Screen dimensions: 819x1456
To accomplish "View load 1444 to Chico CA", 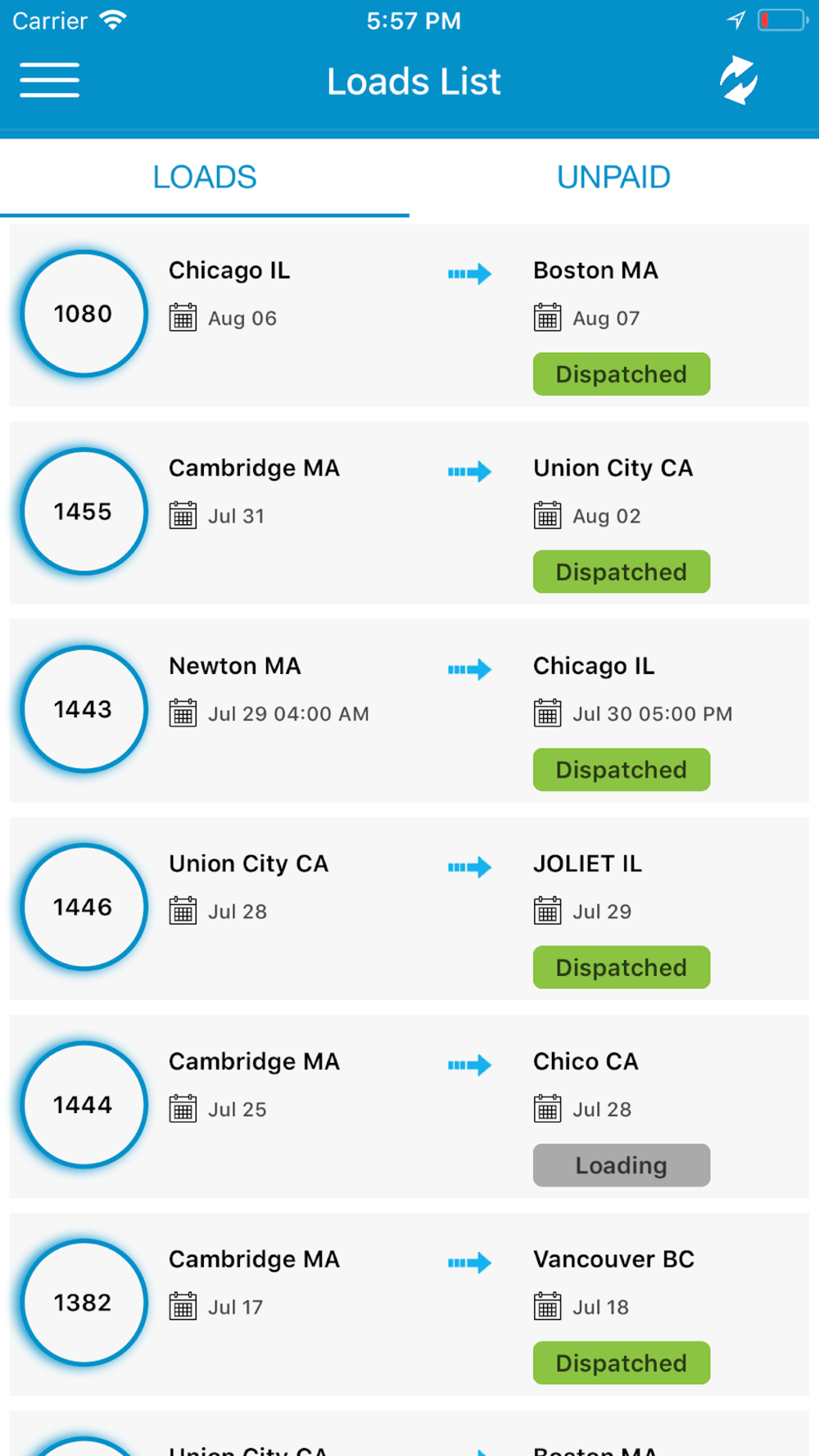I will click(409, 1106).
